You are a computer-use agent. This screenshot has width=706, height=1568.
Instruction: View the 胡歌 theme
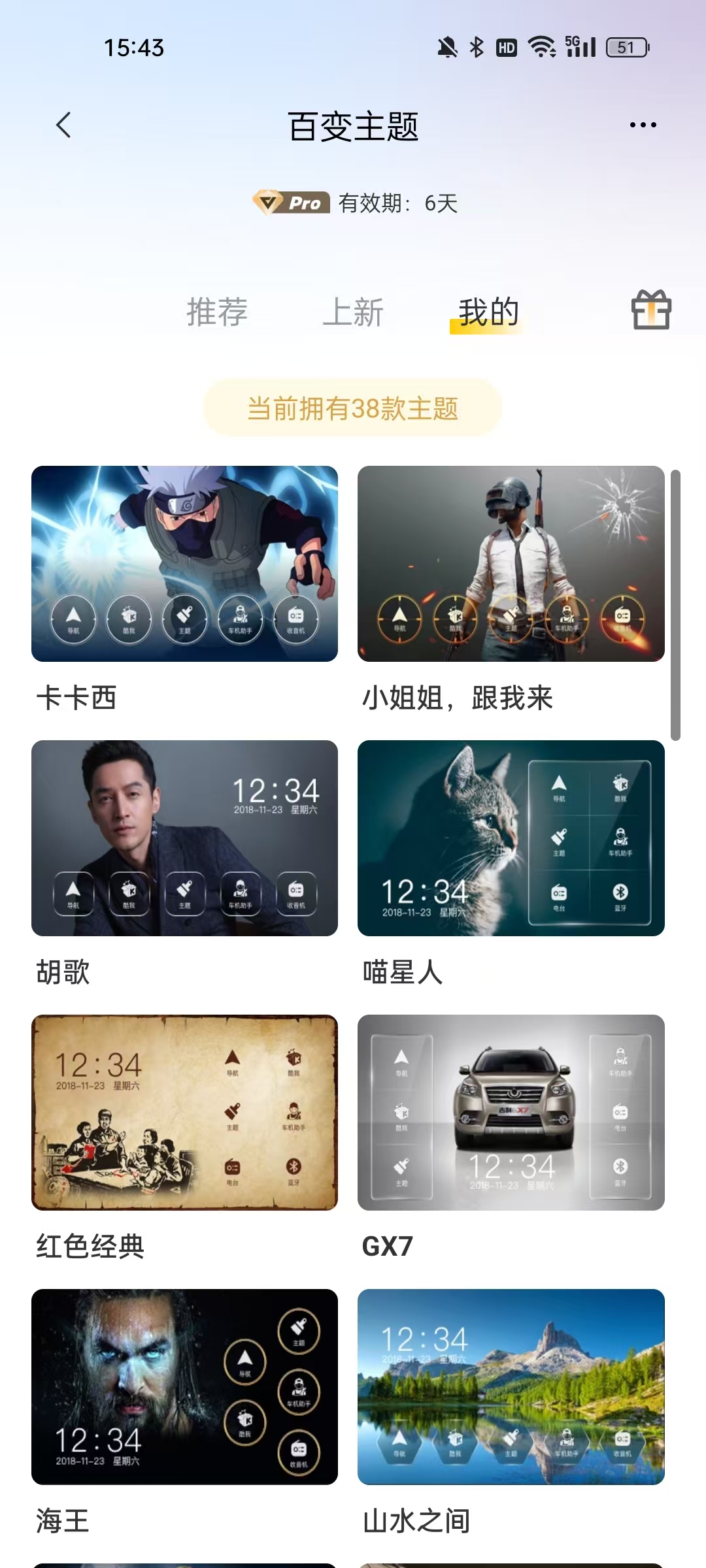(x=184, y=838)
